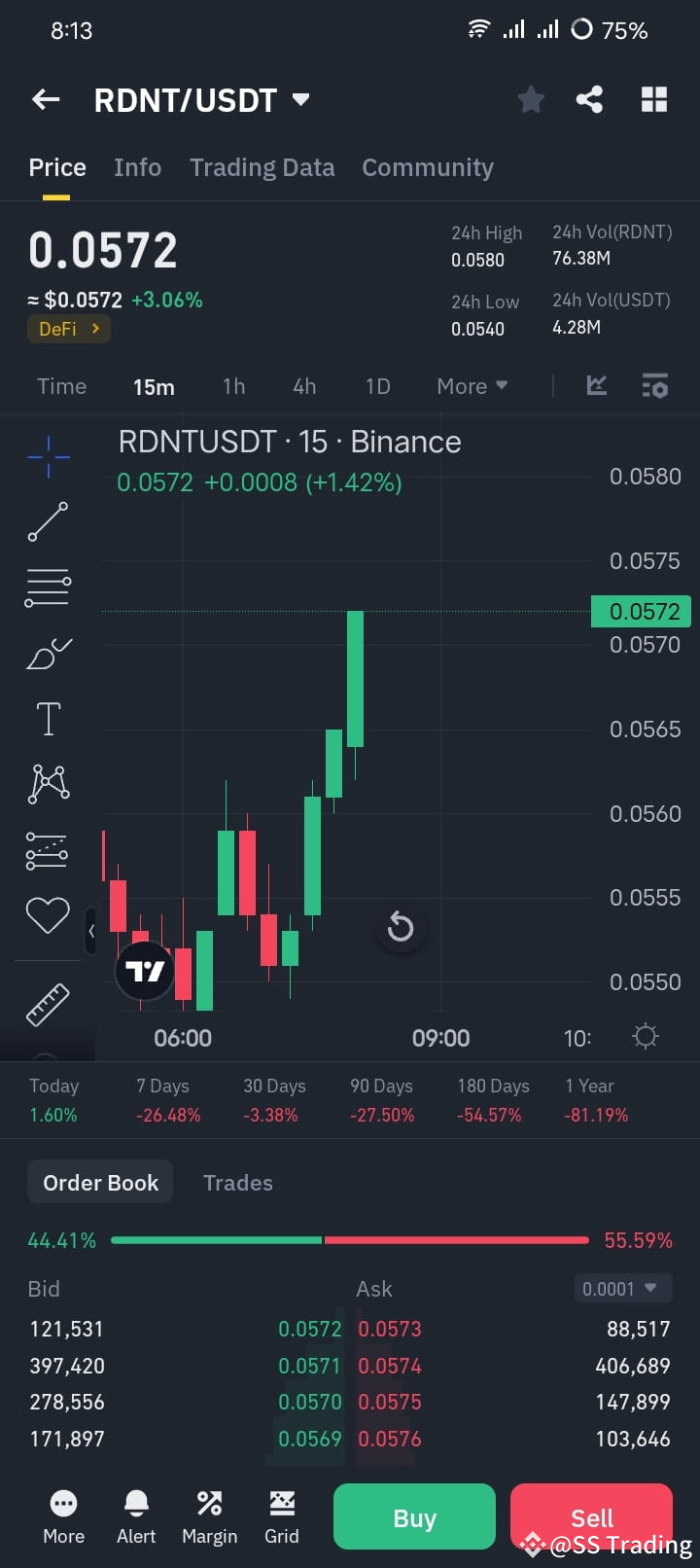Select the crosshair tool on the chart sidebar
700x1568 pixels.
[48, 456]
